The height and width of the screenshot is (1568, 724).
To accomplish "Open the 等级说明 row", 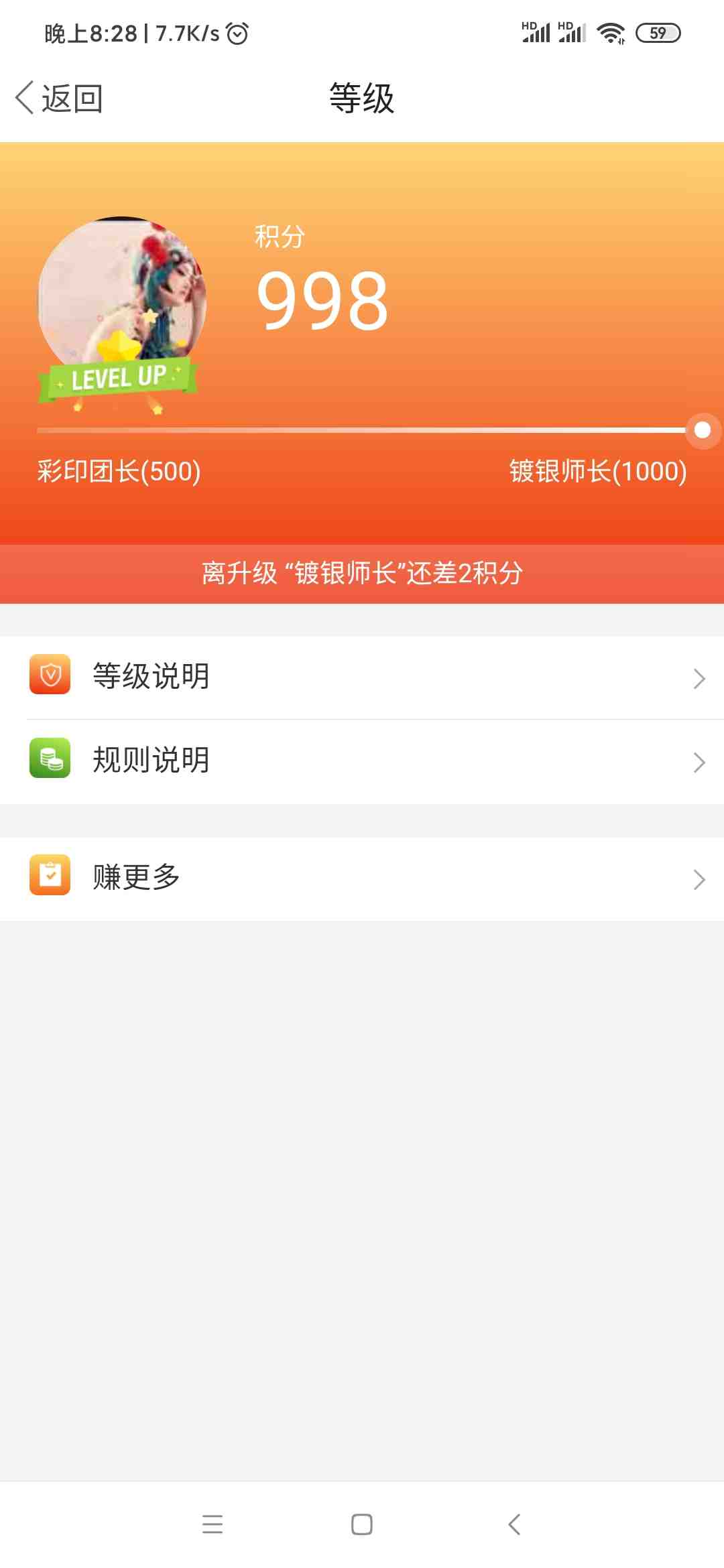I will pyautogui.click(x=362, y=677).
